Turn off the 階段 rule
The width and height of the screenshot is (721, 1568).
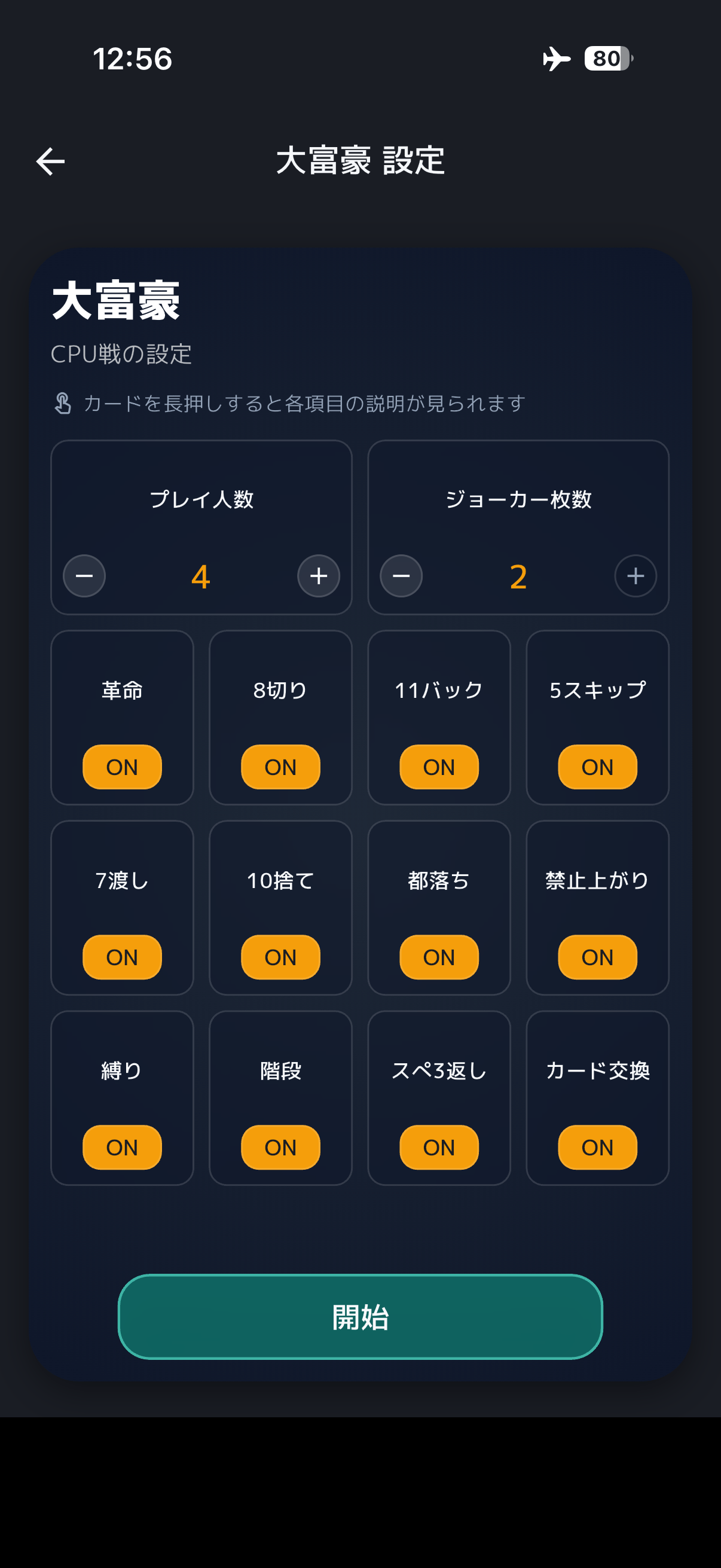280,1148
